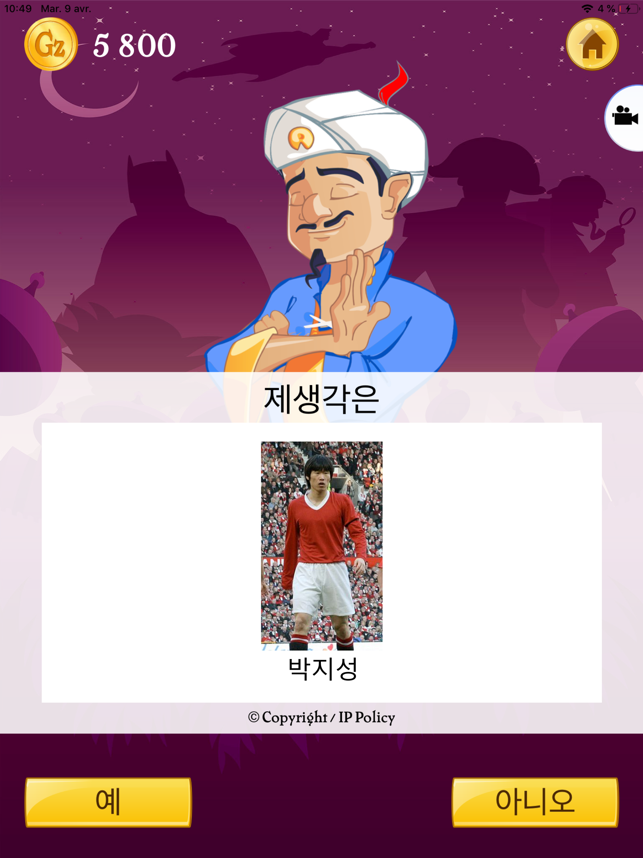
Task: Confirm the guess with 예 button
Action: [x=108, y=801]
